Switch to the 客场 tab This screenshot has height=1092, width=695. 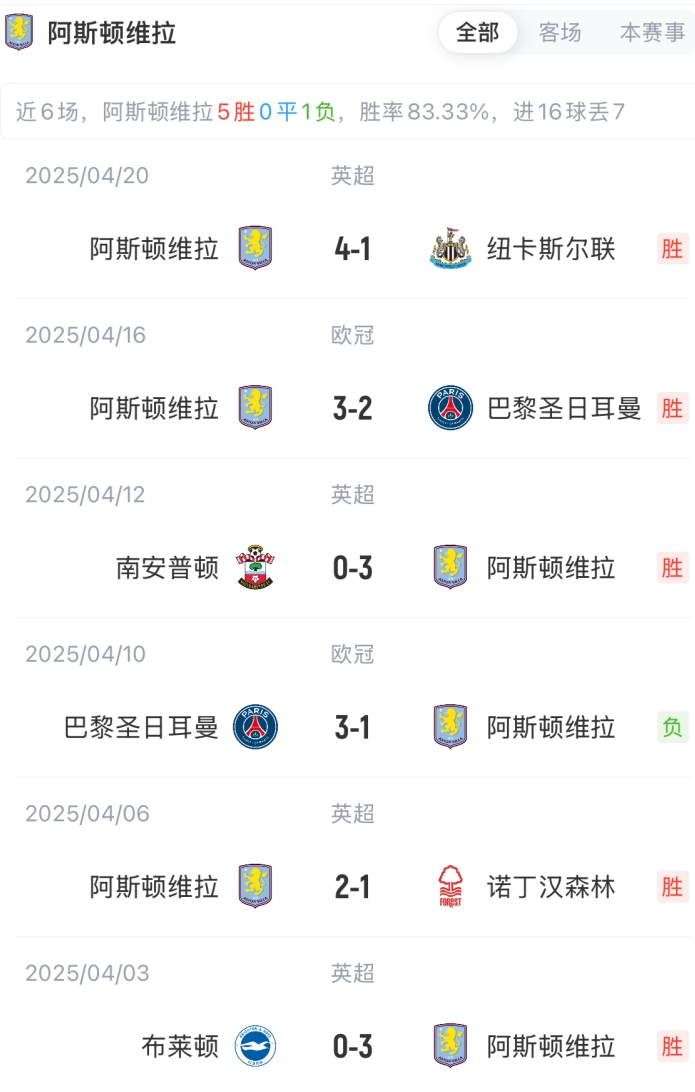click(560, 33)
